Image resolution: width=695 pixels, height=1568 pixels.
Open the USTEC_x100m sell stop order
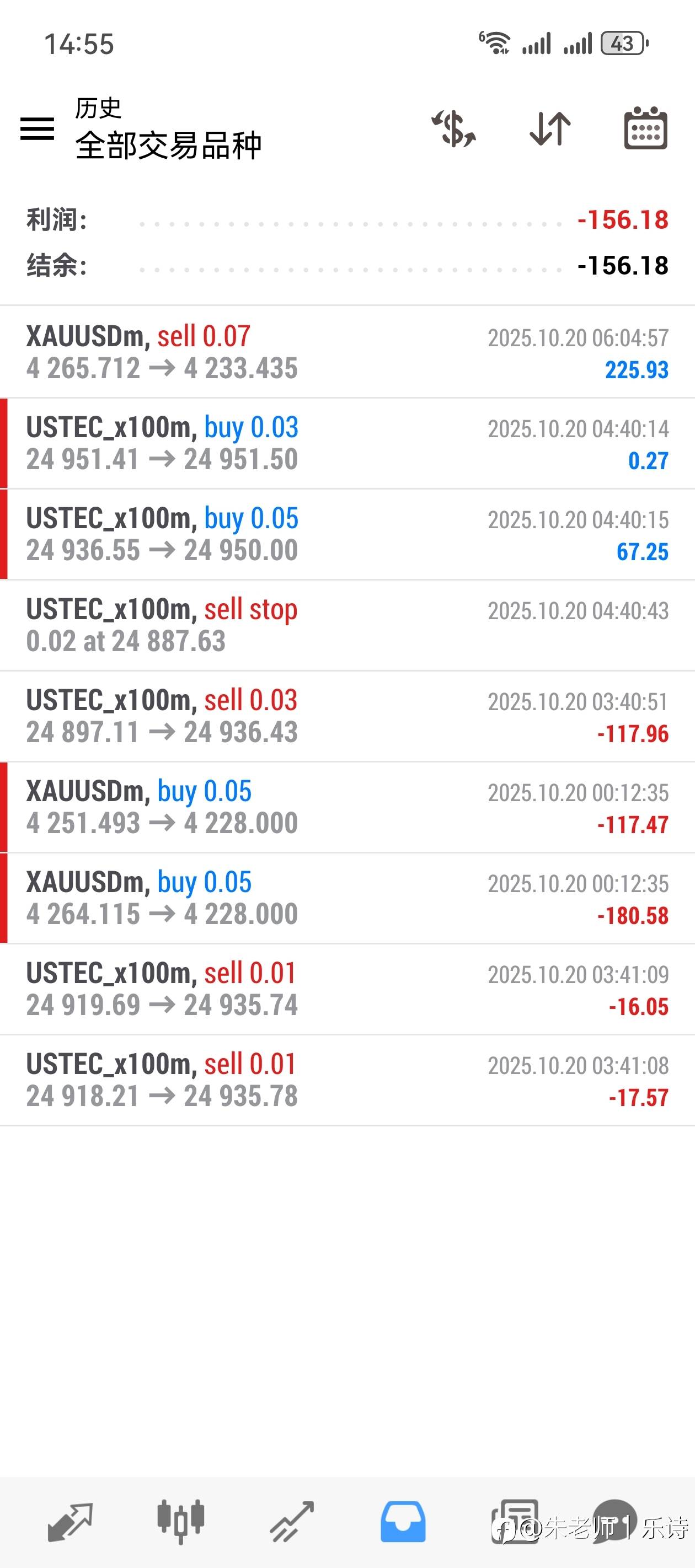347,625
